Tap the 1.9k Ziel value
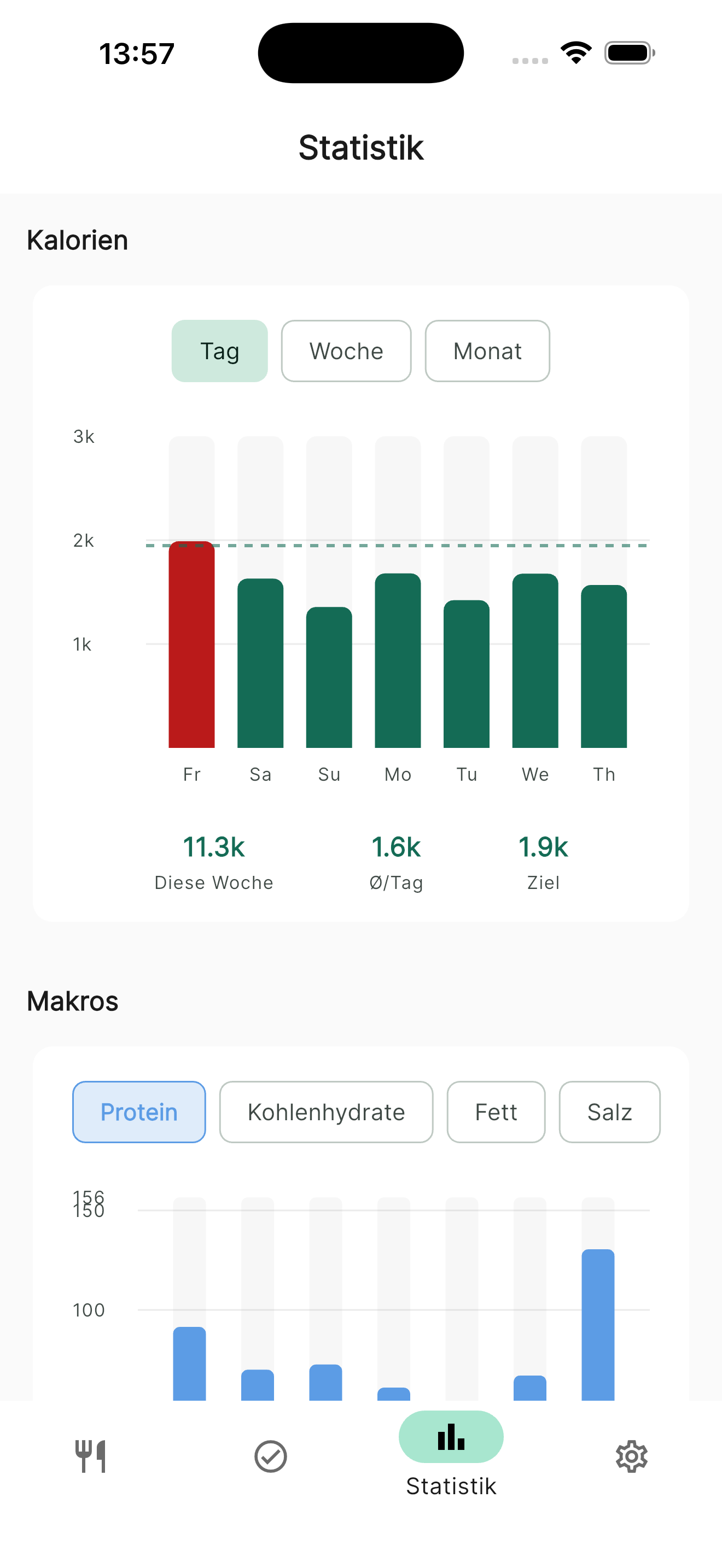This screenshot has height=1568, width=722. (x=543, y=847)
